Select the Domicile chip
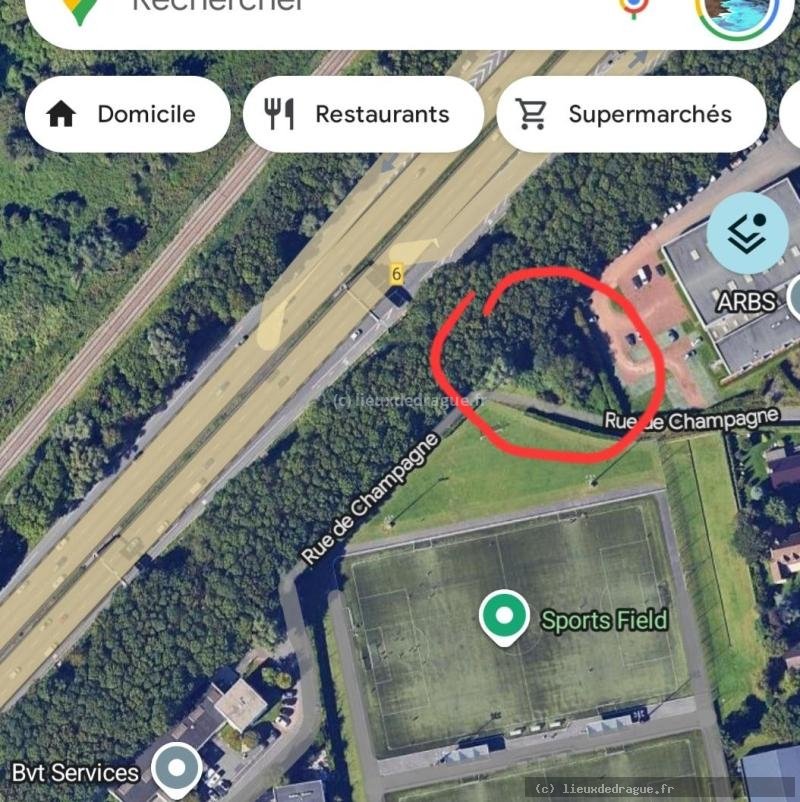Viewport: 800px width, 802px height. (127, 114)
